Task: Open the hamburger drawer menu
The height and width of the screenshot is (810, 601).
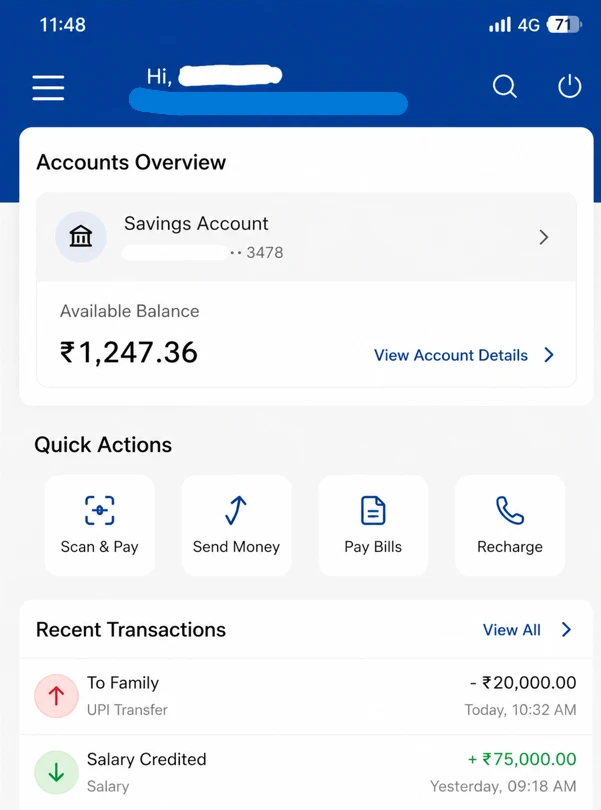Action: [48, 88]
